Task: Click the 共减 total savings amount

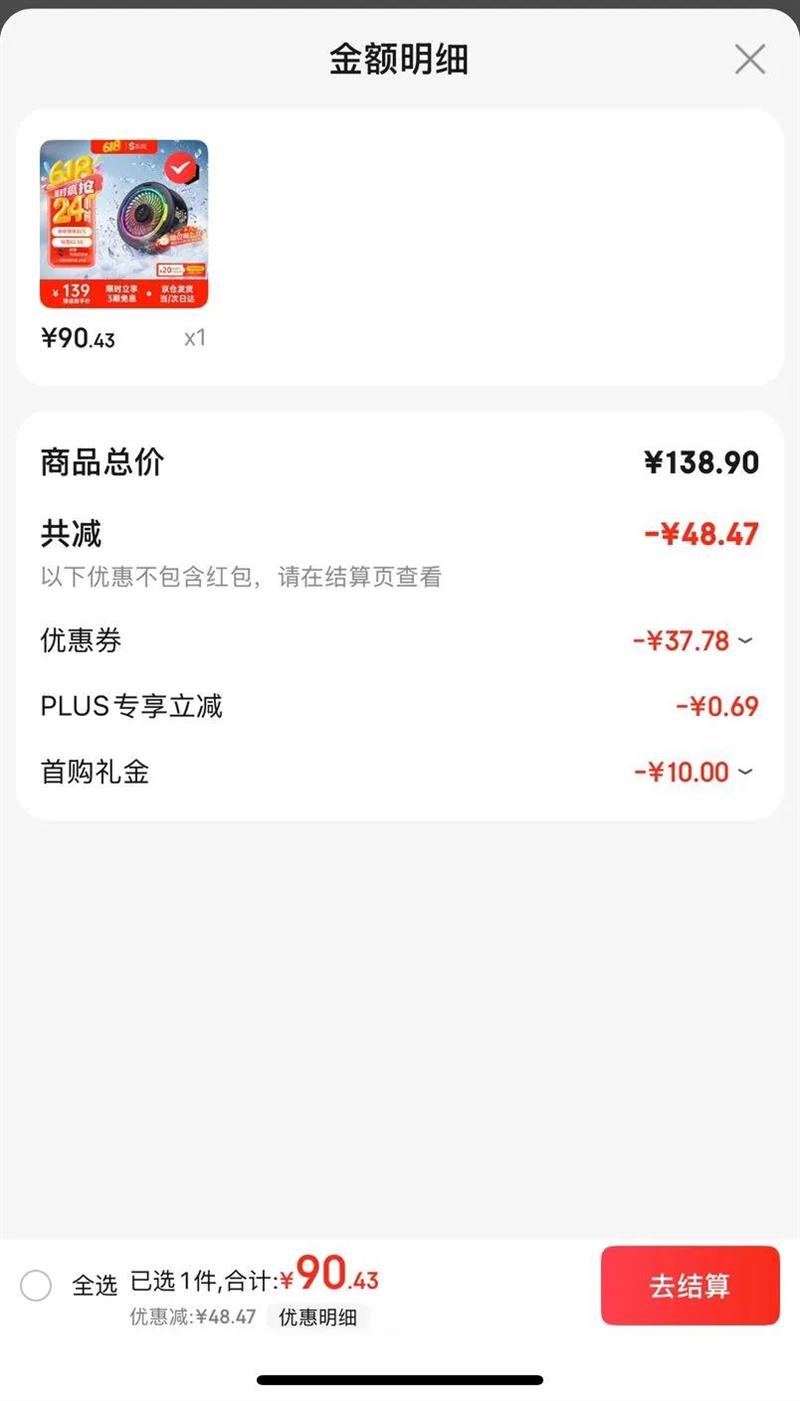Action: tap(700, 533)
